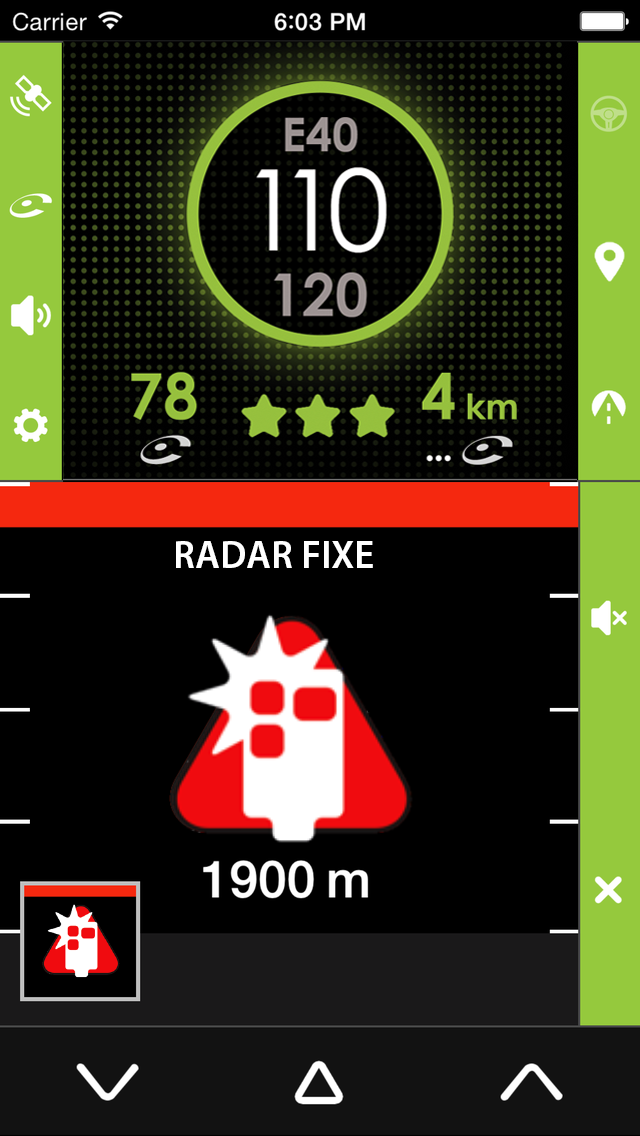The image size is (640, 1136).
Task: Tap the up chevron button
Action: (x=531, y=1082)
